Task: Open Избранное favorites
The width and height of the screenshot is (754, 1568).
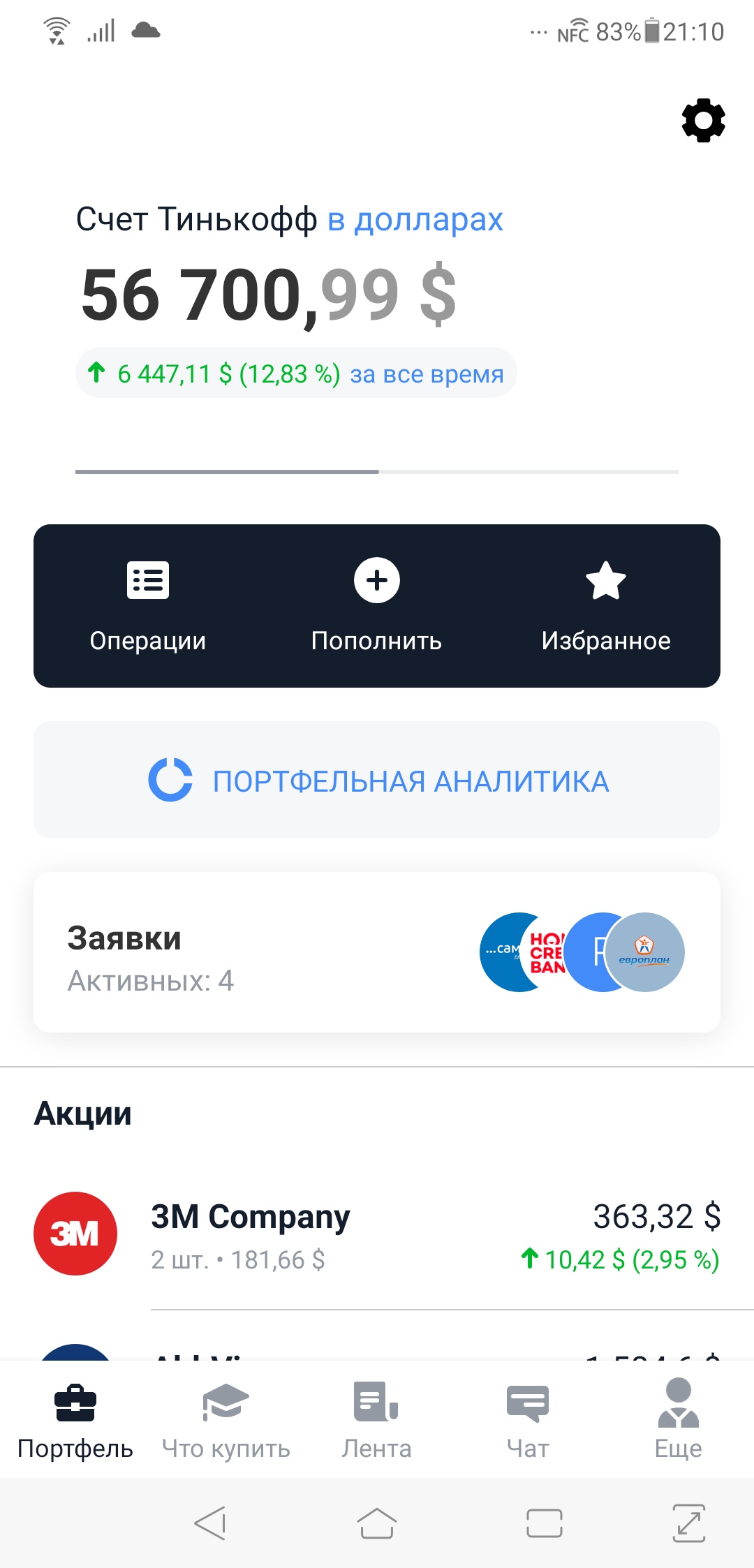Action: point(605,606)
